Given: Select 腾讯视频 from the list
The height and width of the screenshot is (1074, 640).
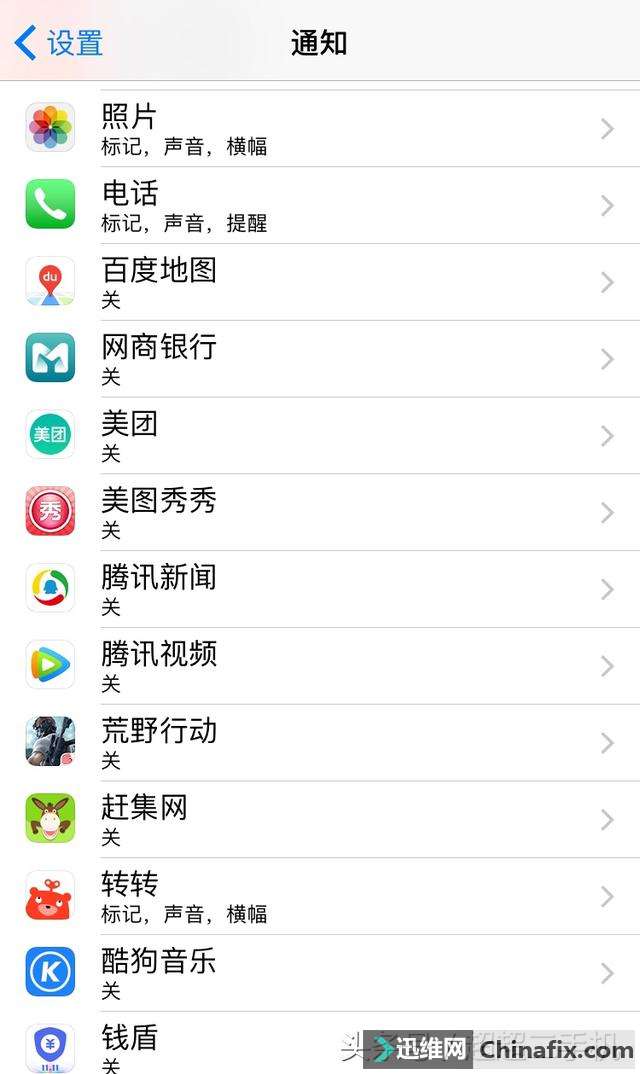Looking at the screenshot, I should (320, 666).
